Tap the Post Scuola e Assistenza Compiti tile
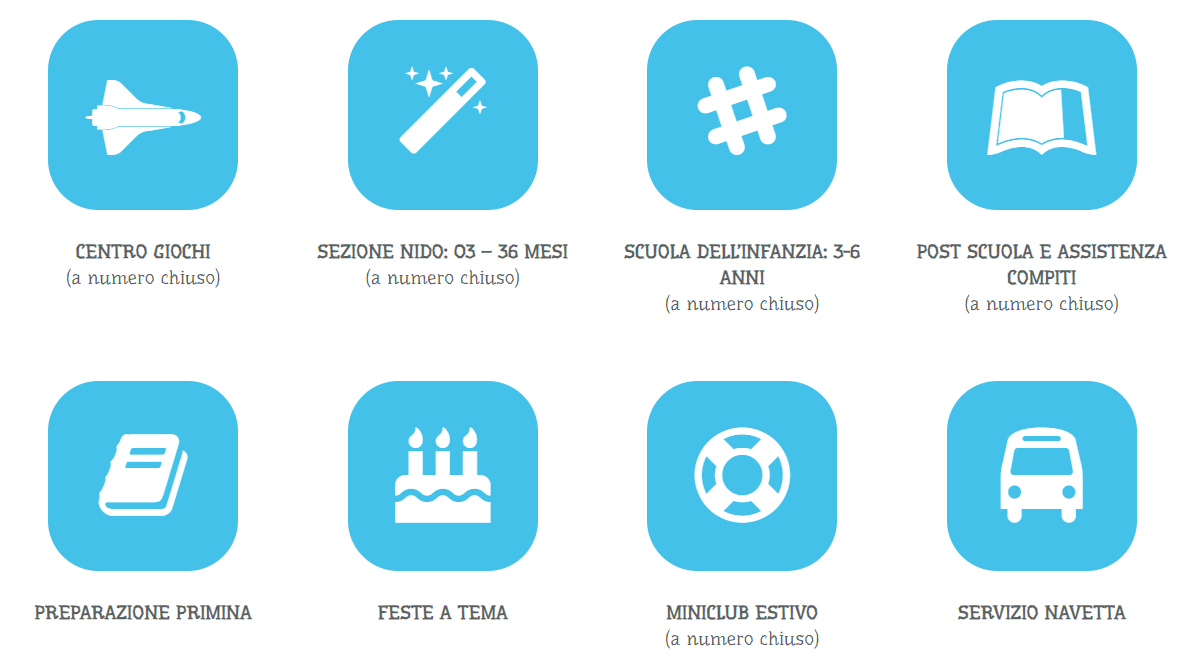The width and height of the screenshot is (1199, 654). (1041, 115)
